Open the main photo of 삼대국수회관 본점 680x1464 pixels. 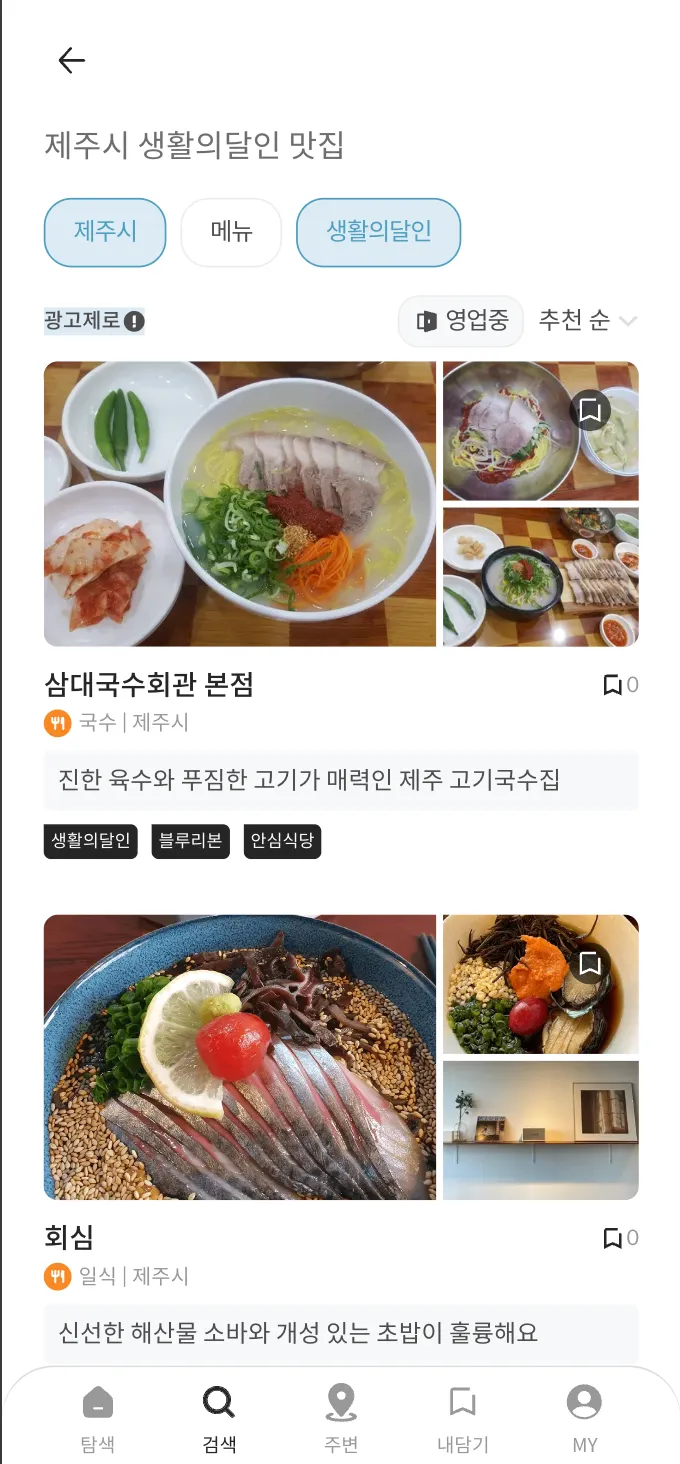coord(240,503)
